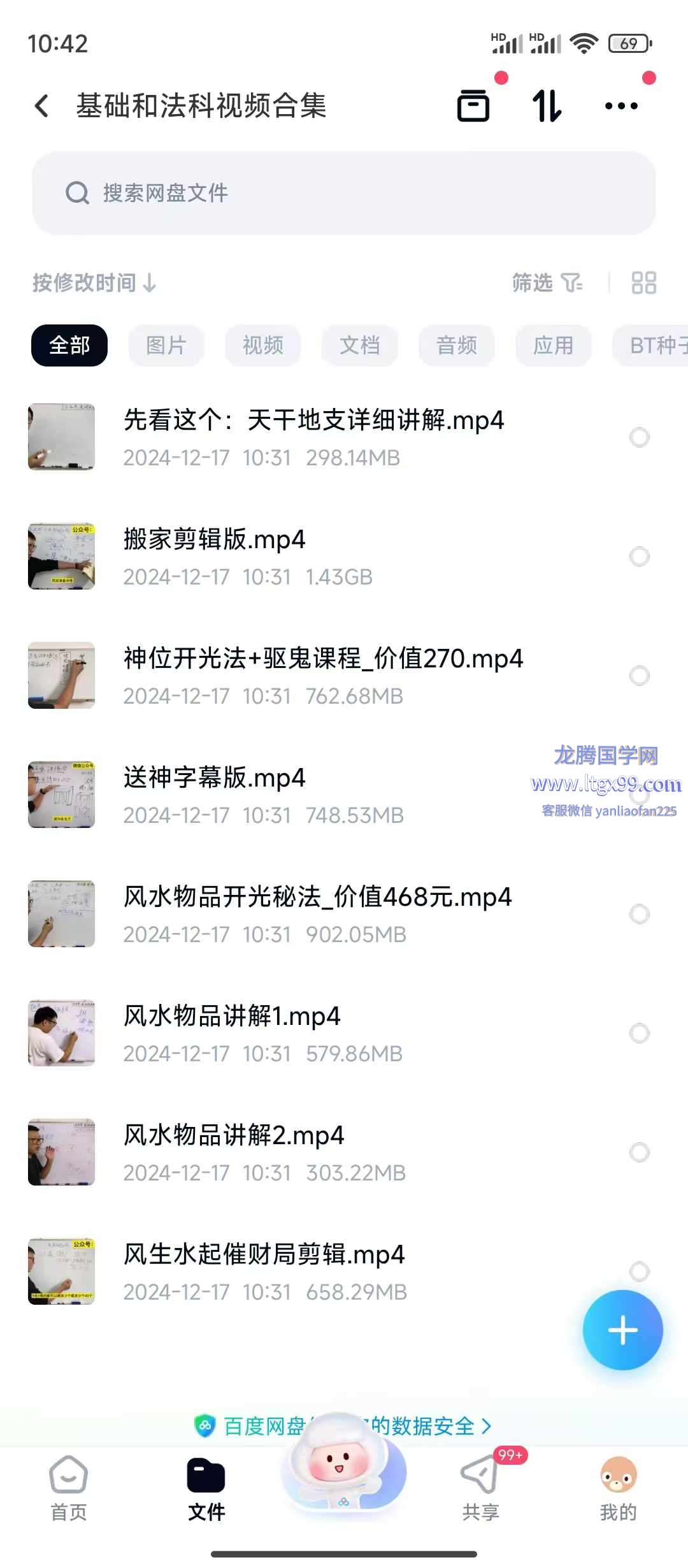Open the archive box icon in the header

pyautogui.click(x=473, y=106)
